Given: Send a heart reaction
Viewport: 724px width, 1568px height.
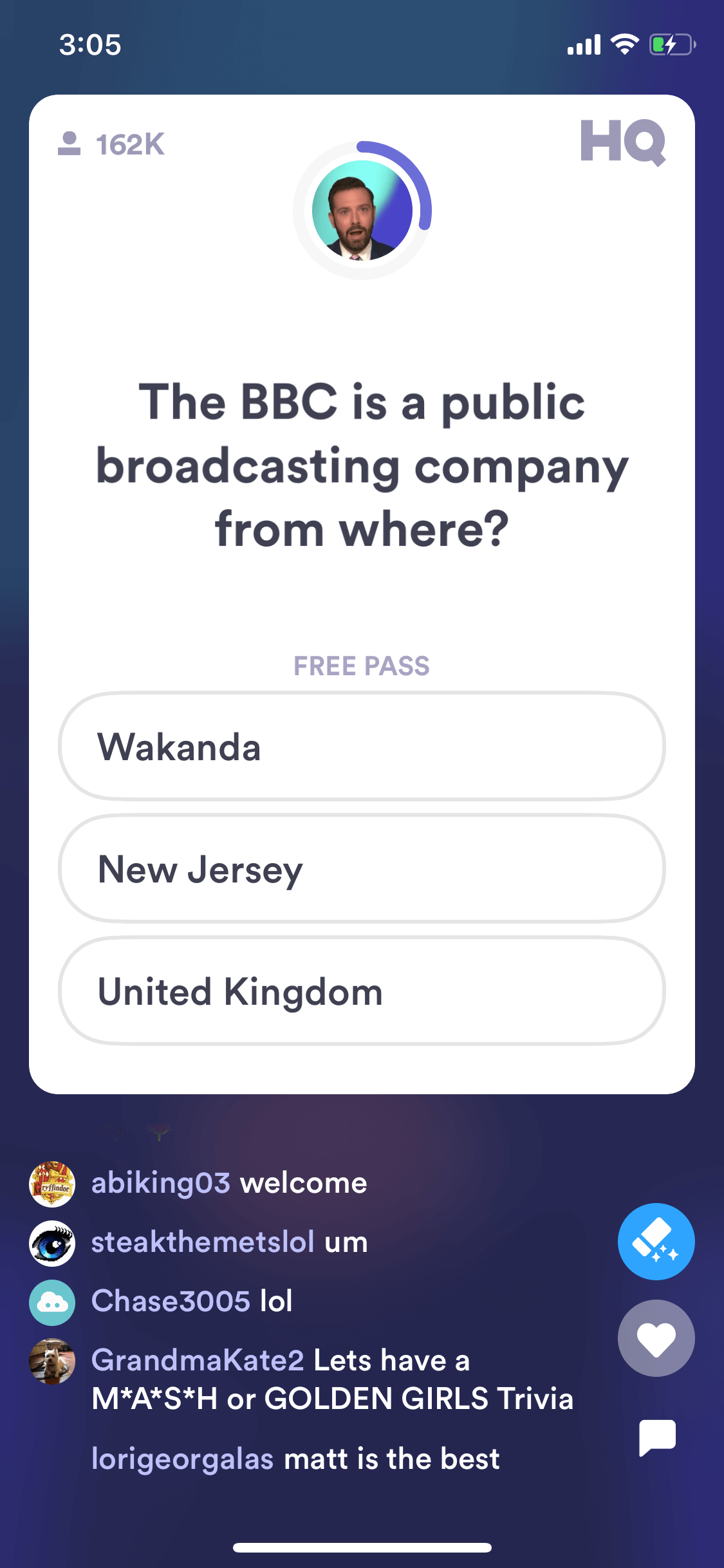Looking at the screenshot, I should tap(656, 1338).
